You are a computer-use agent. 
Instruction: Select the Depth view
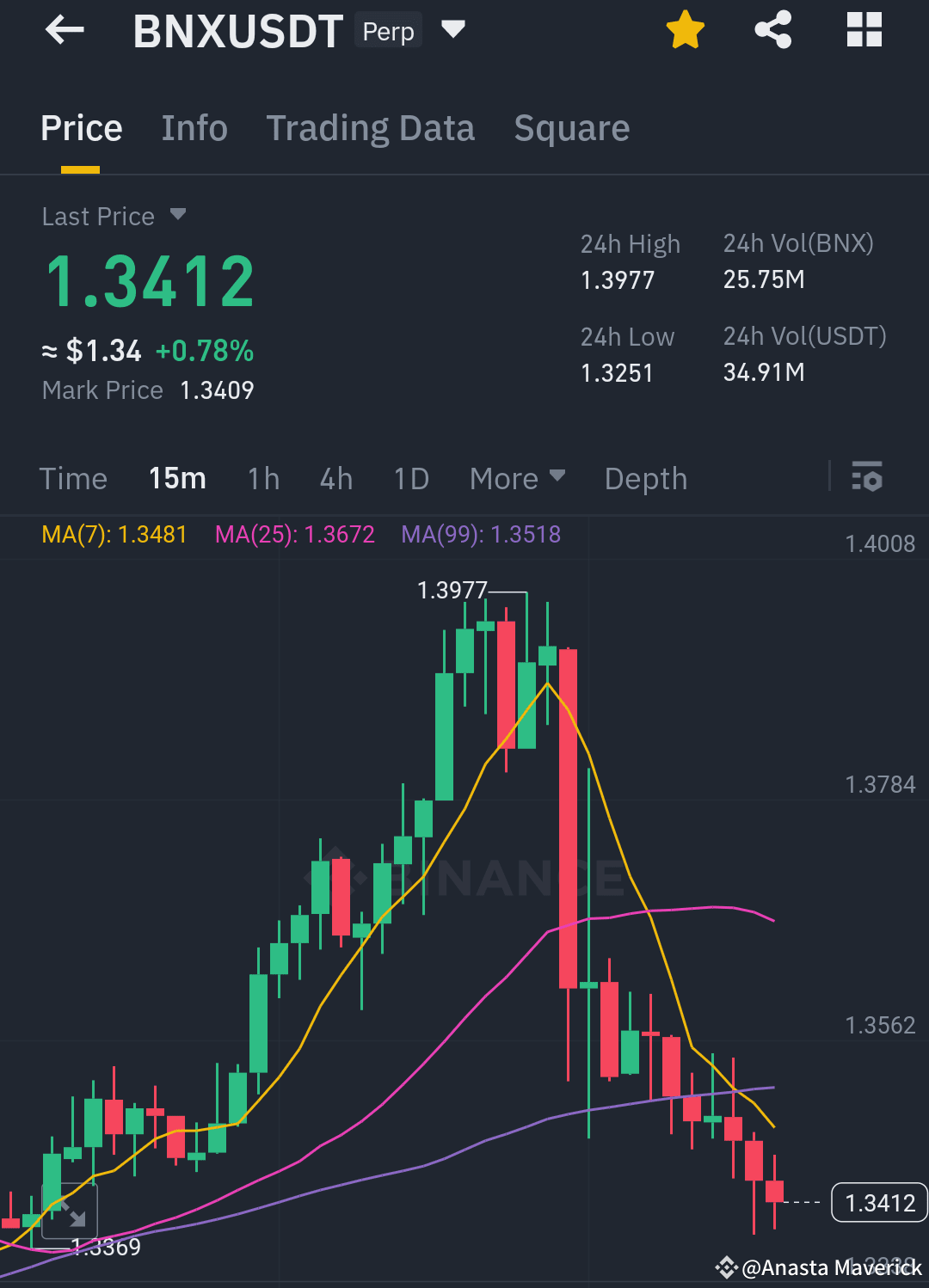[645, 478]
